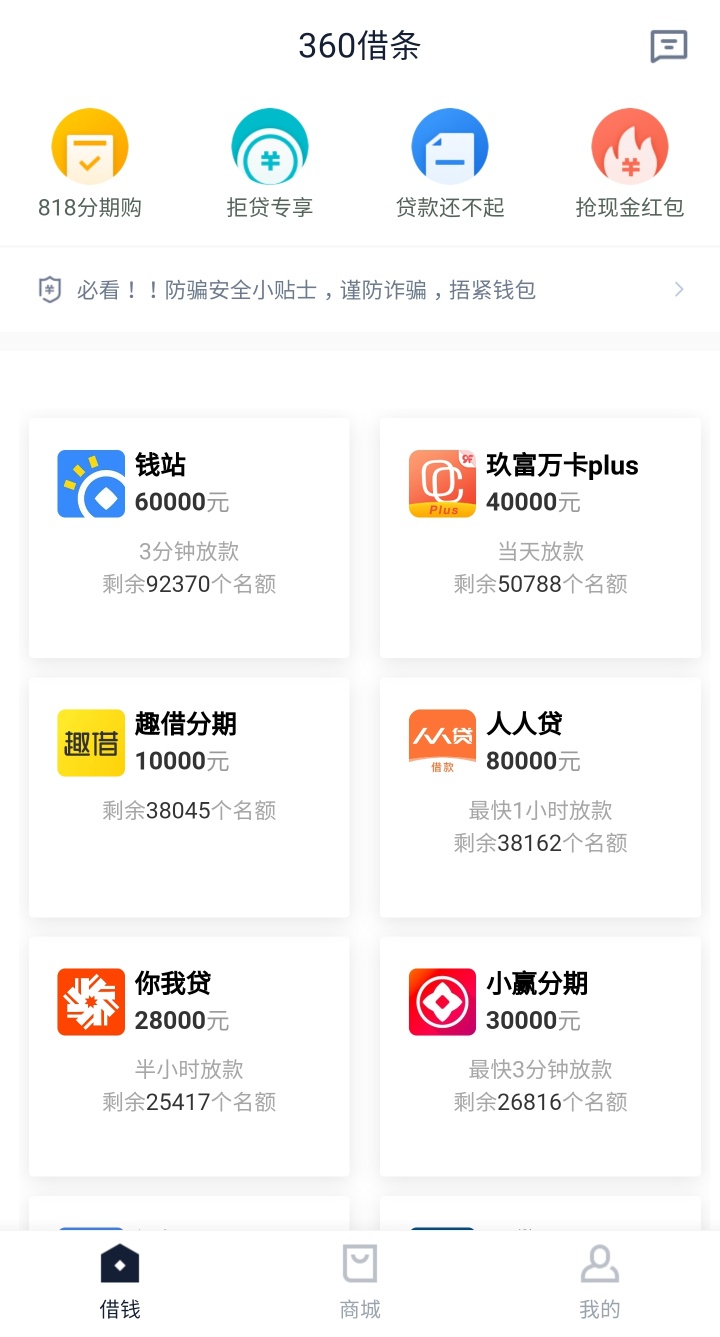View the 你我贷 loan offer

coord(189,1056)
